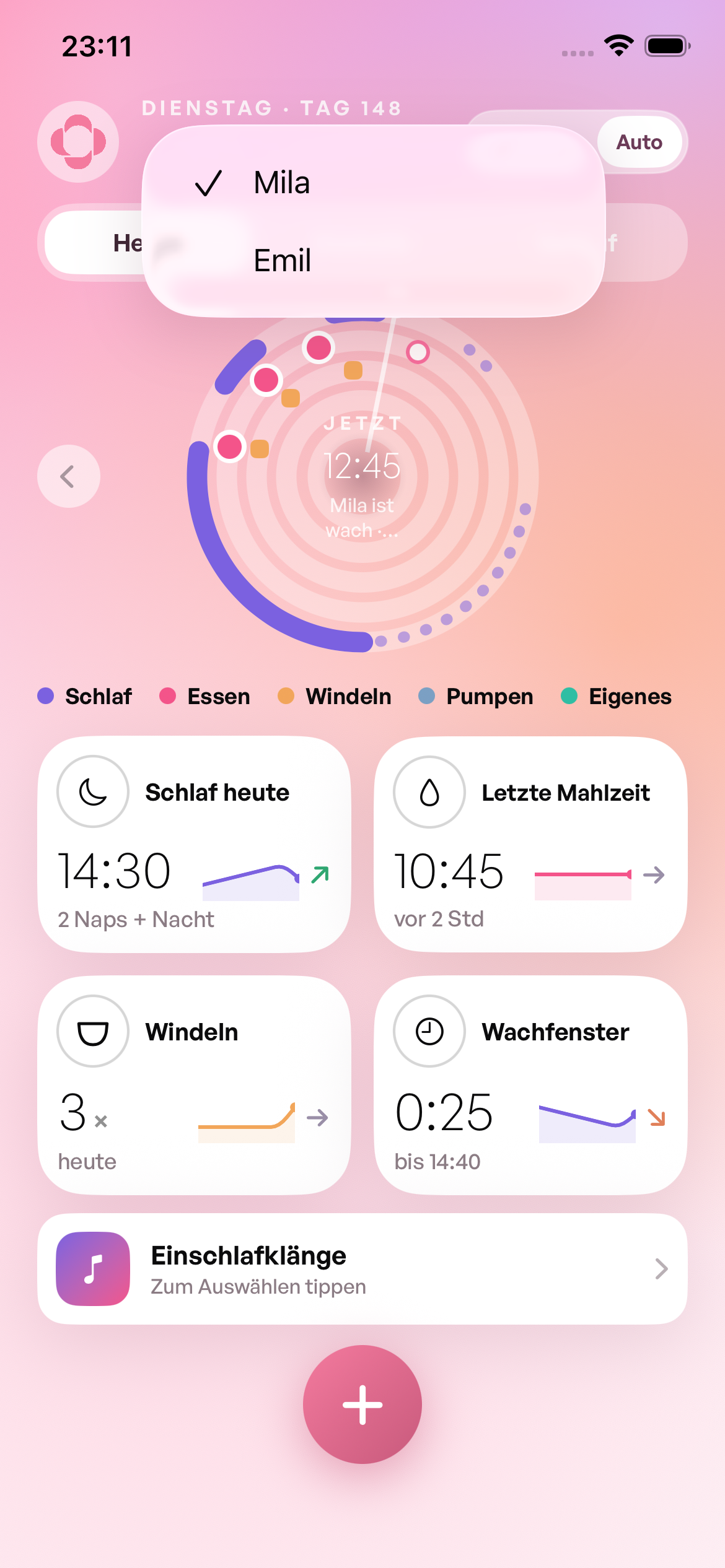
Task: View the Windeln card details
Action: (x=194, y=1085)
